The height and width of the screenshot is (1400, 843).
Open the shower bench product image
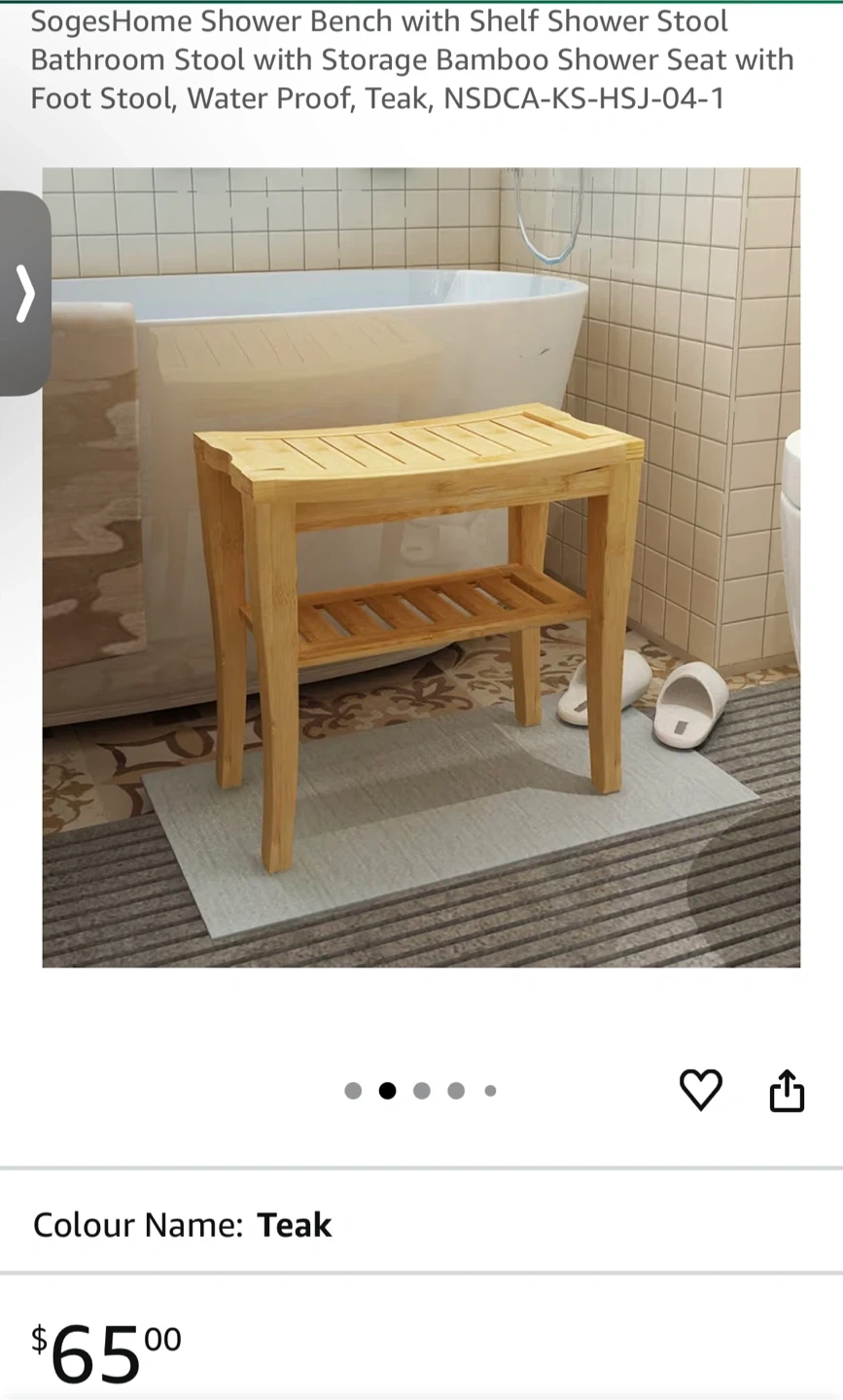[421, 568]
